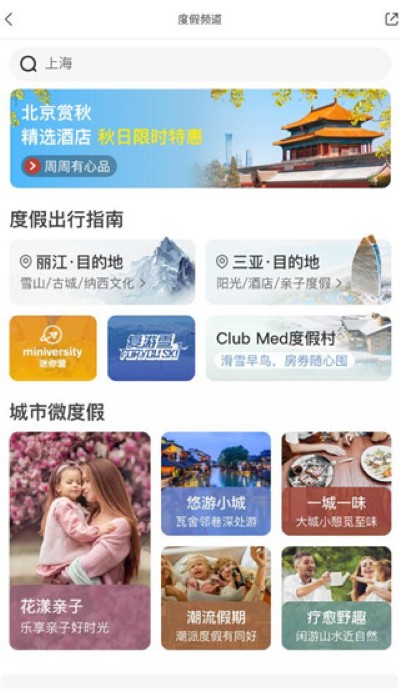Open the 一城一味 food themed card
400x690 pixels.
(336, 484)
